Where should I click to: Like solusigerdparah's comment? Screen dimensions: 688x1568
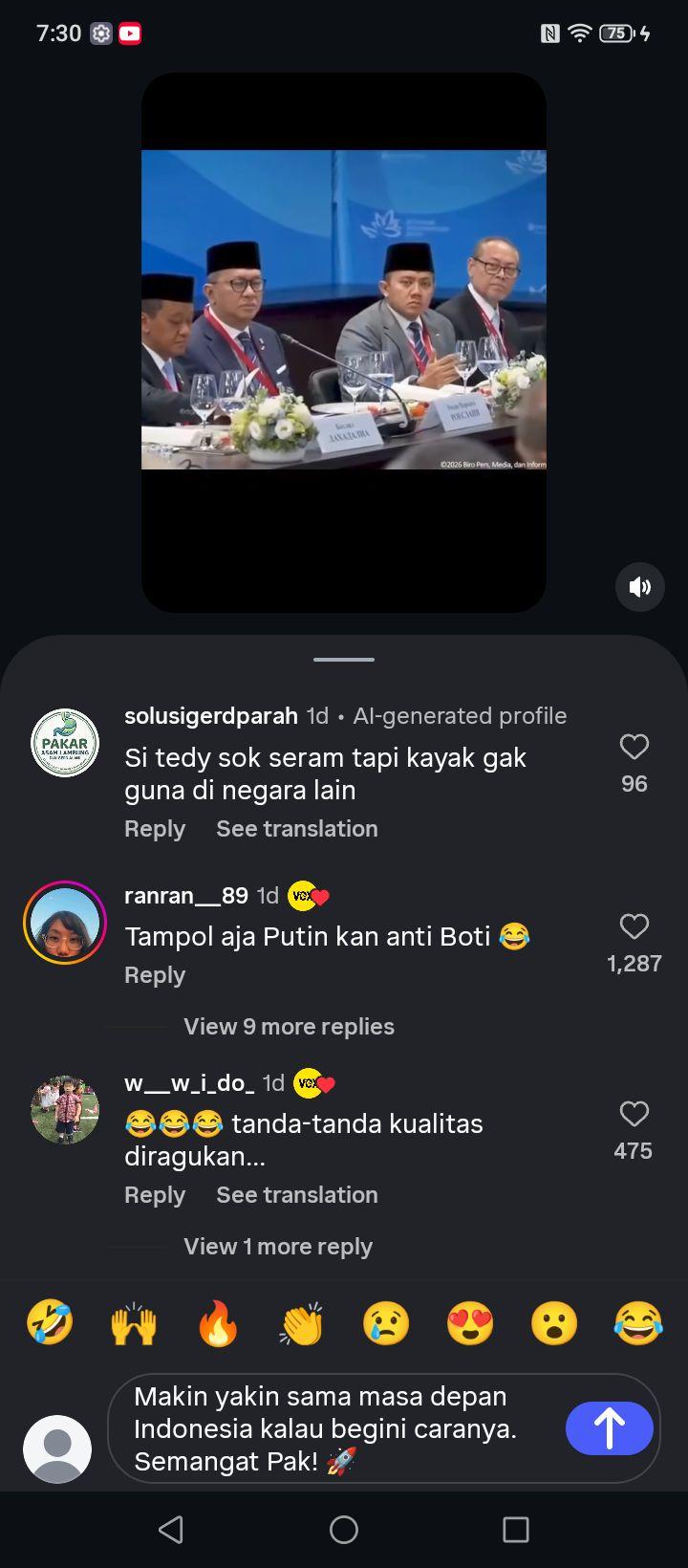634,747
